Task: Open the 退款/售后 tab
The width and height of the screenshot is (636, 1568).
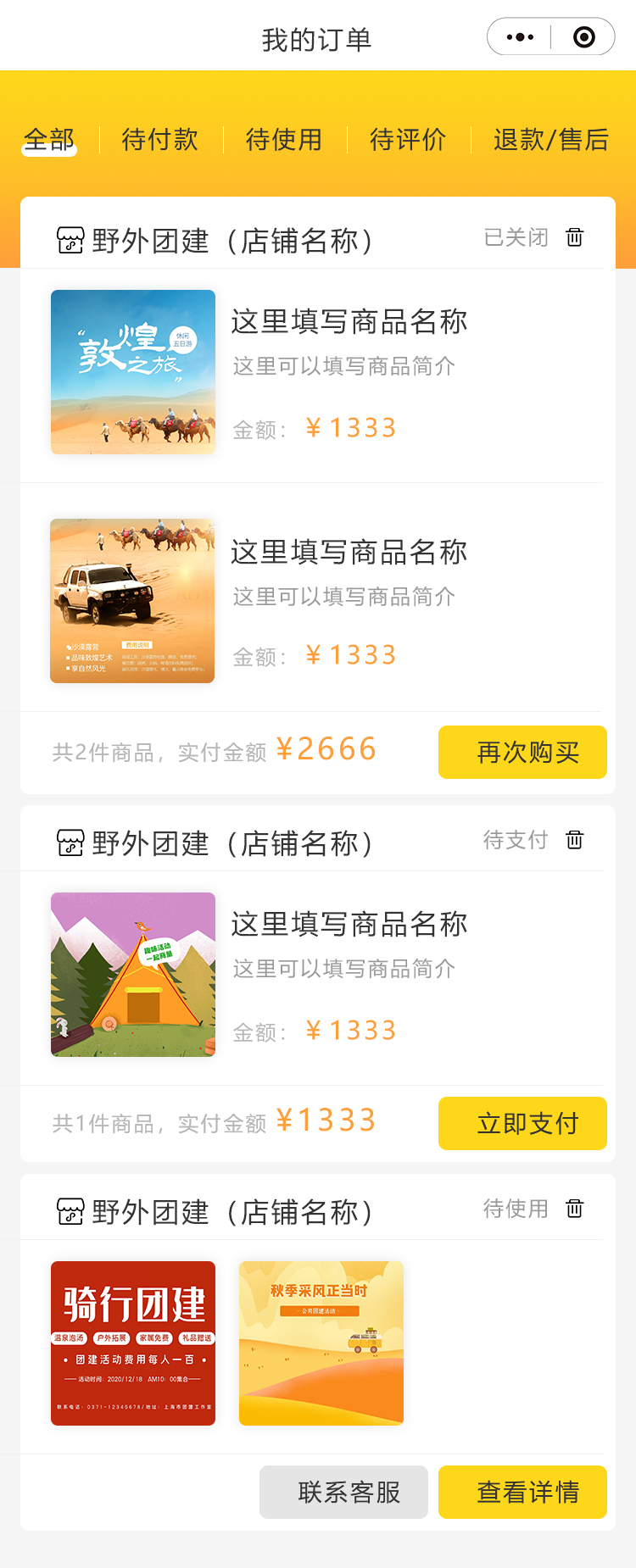Action: click(551, 139)
